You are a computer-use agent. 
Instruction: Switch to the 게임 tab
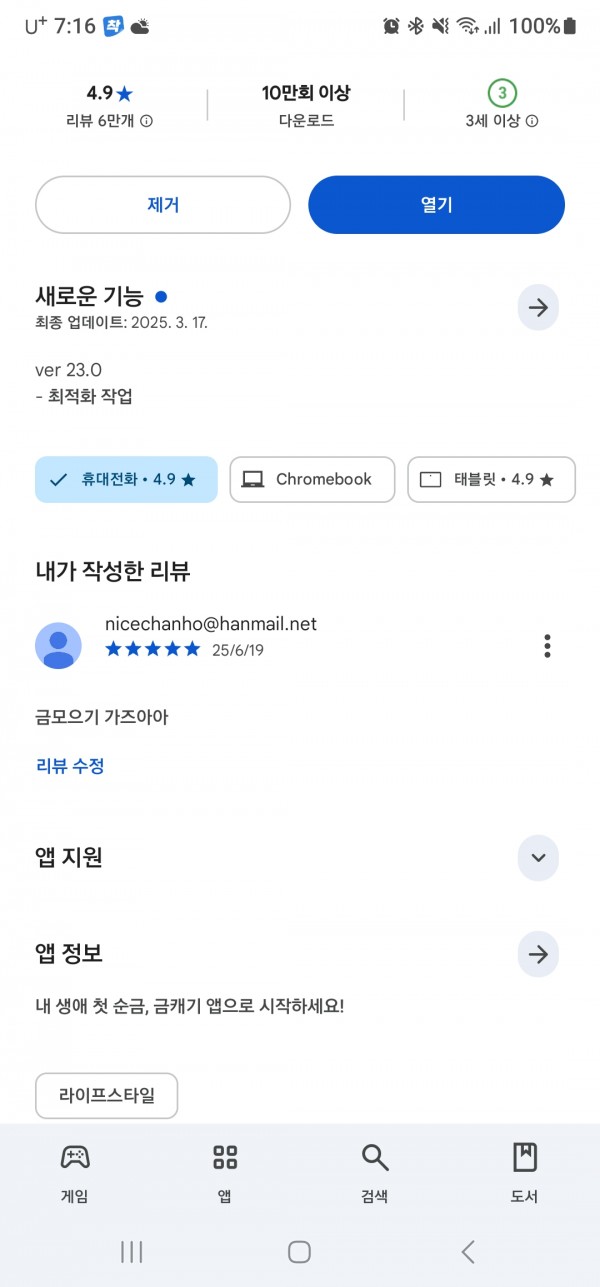point(75,1173)
